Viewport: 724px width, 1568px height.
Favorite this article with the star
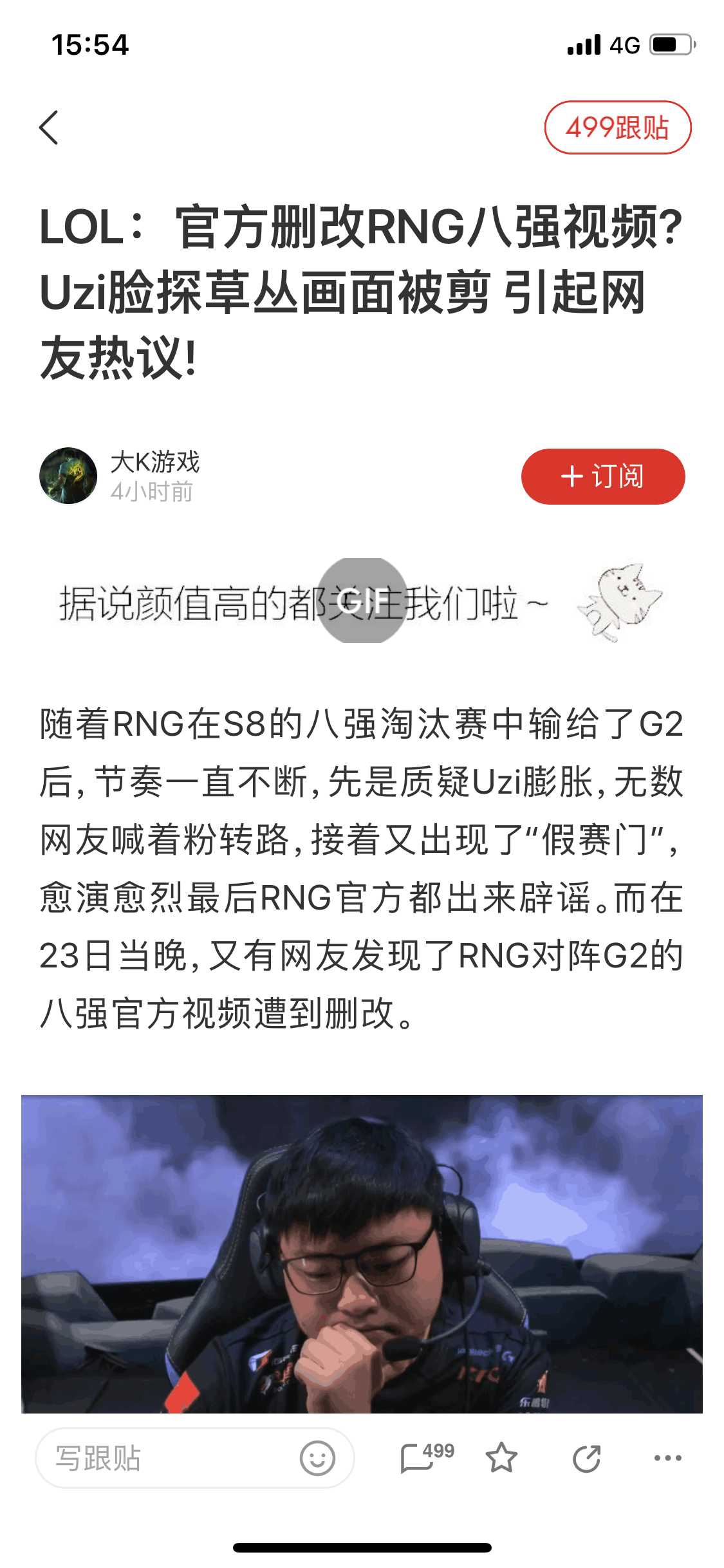click(501, 1458)
